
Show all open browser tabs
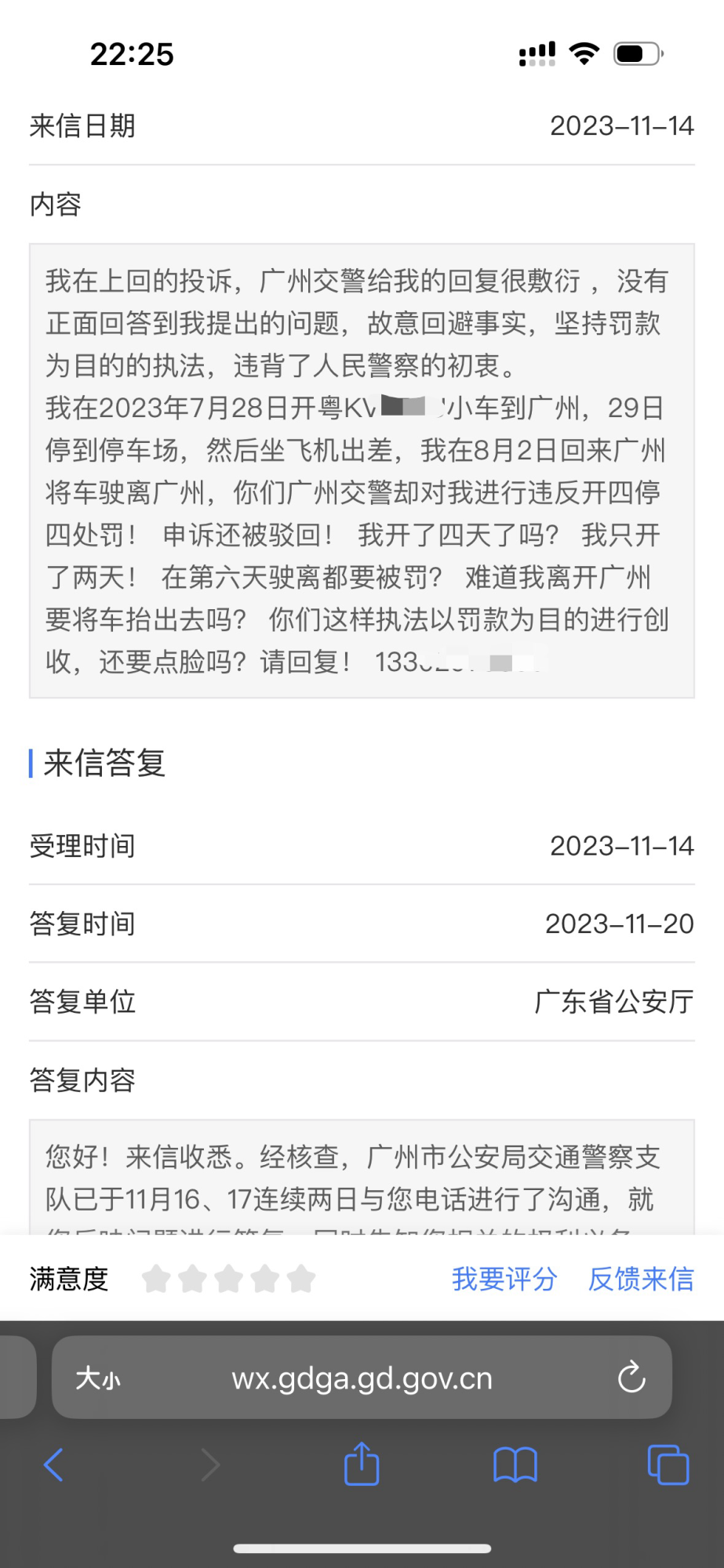pyautogui.click(x=668, y=1464)
